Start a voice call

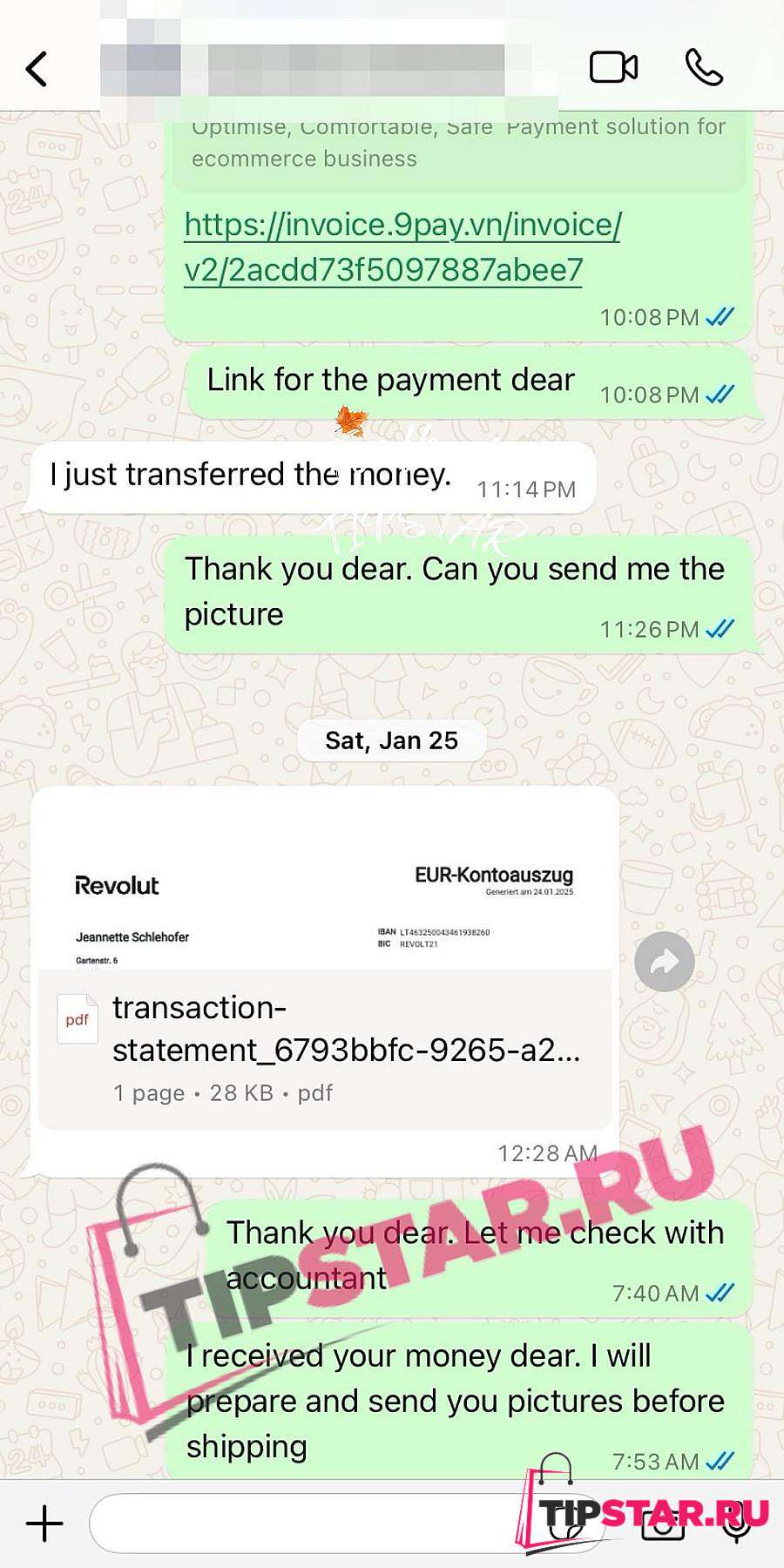point(704,68)
